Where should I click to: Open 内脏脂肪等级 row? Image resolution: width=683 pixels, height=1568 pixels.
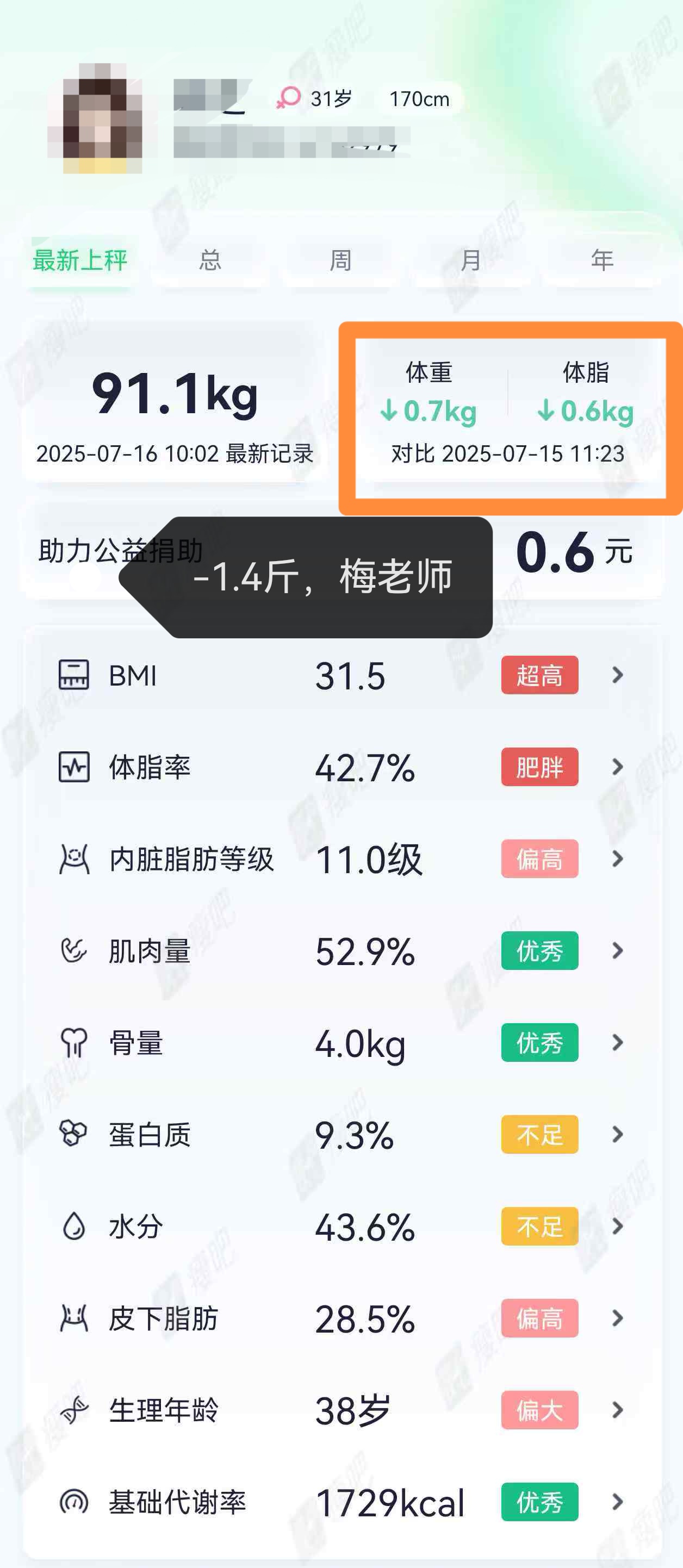point(341,859)
